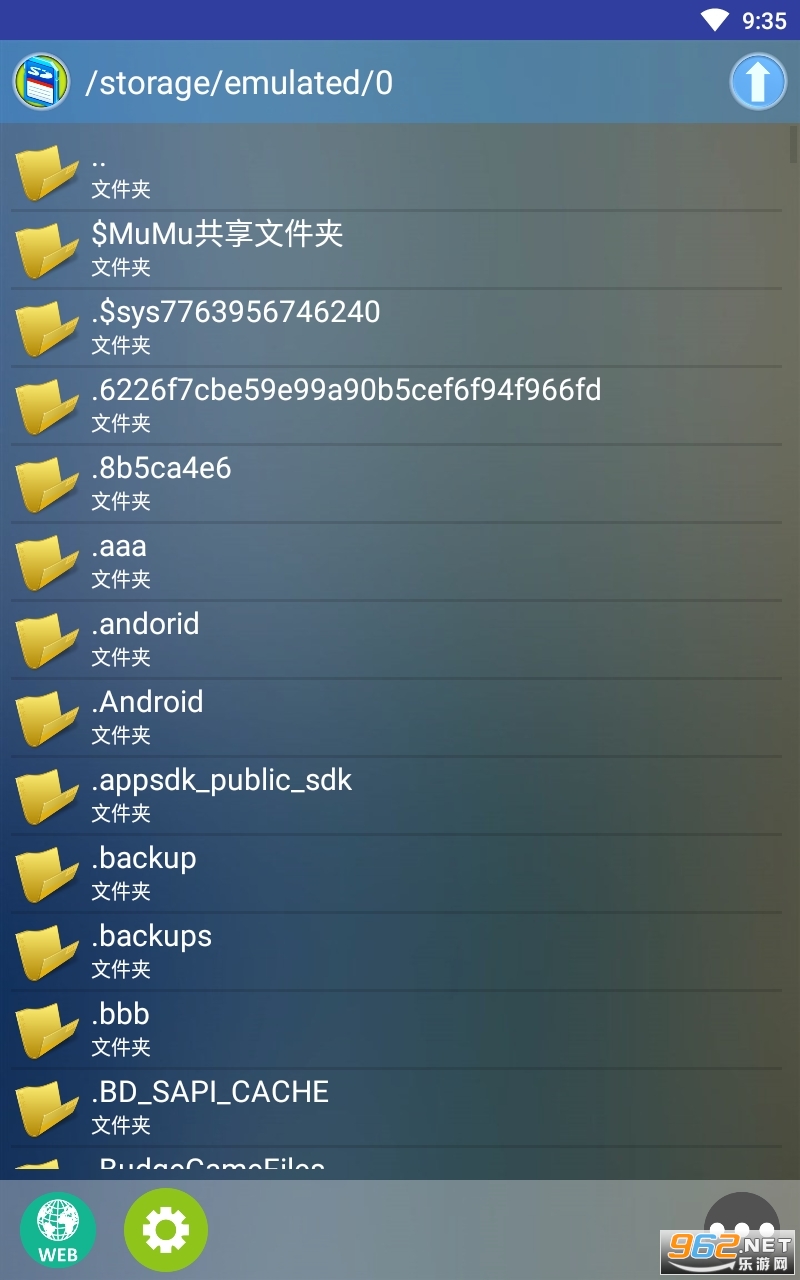The height and width of the screenshot is (1280, 800).
Task: Open the .$sys7763956746240 folder
Action: 396,328
